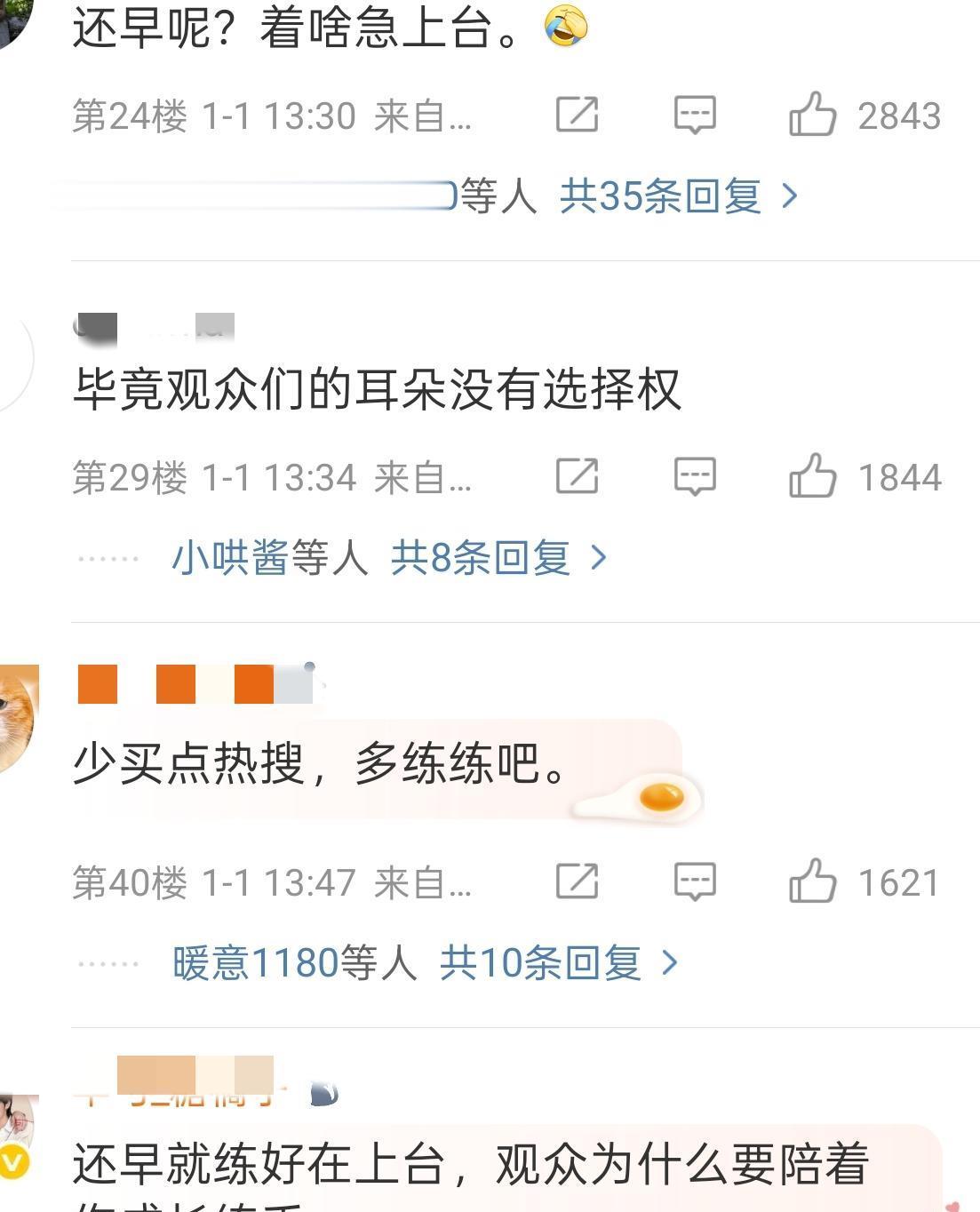This screenshot has width=980, height=1212.
Task: Like the 第24楼 comment
Action: (812, 116)
